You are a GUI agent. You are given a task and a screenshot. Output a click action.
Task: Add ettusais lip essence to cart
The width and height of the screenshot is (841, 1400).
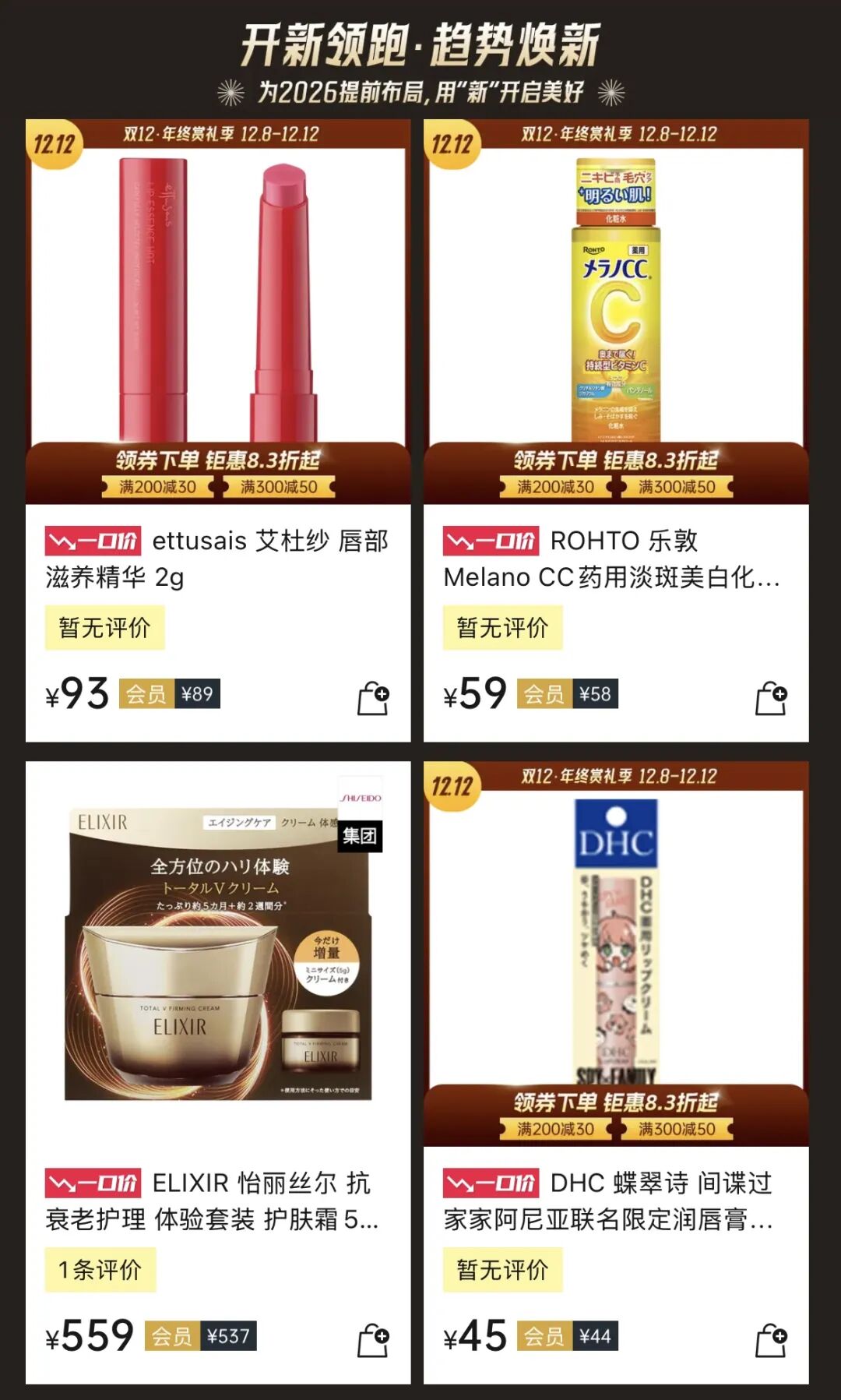(373, 697)
